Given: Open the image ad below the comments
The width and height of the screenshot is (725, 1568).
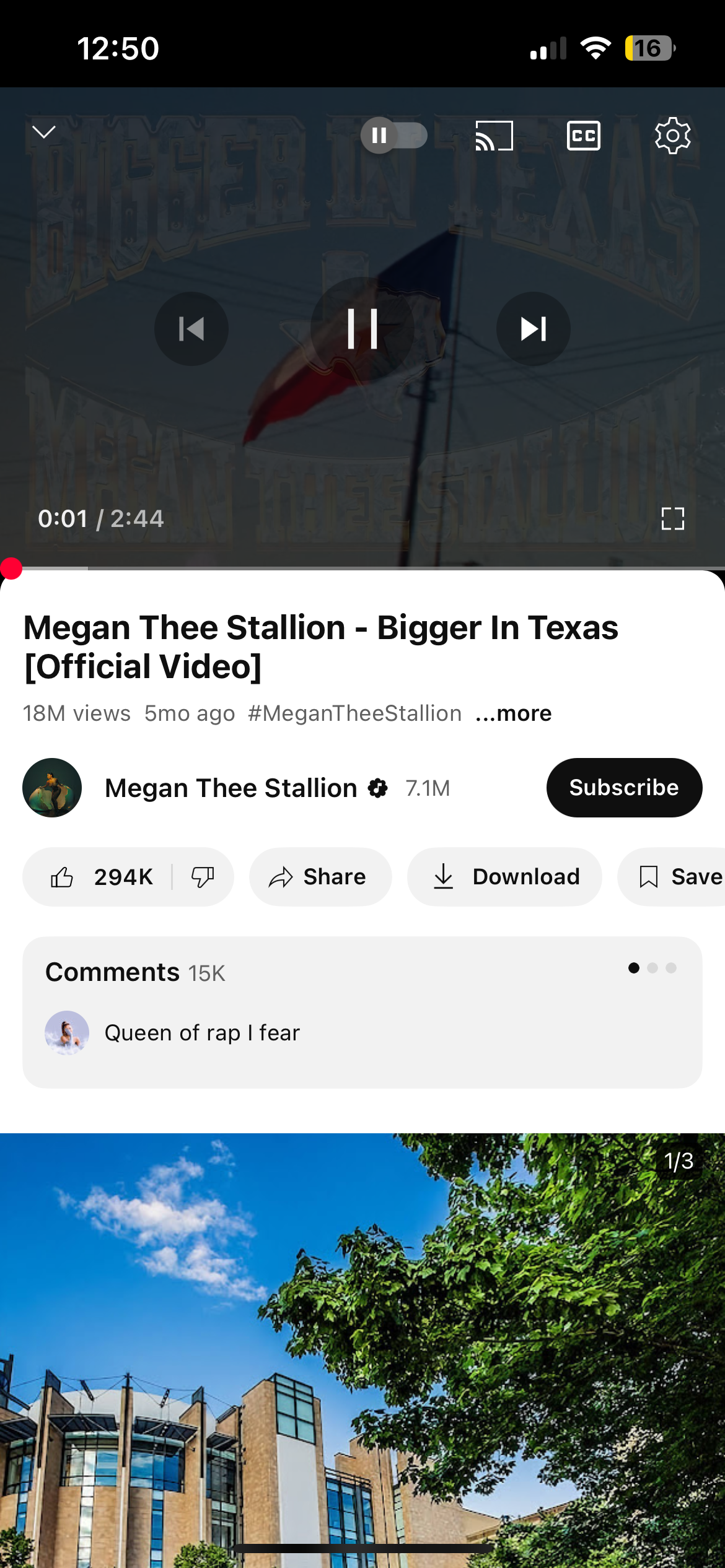Looking at the screenshot, I should [362, 1350].
